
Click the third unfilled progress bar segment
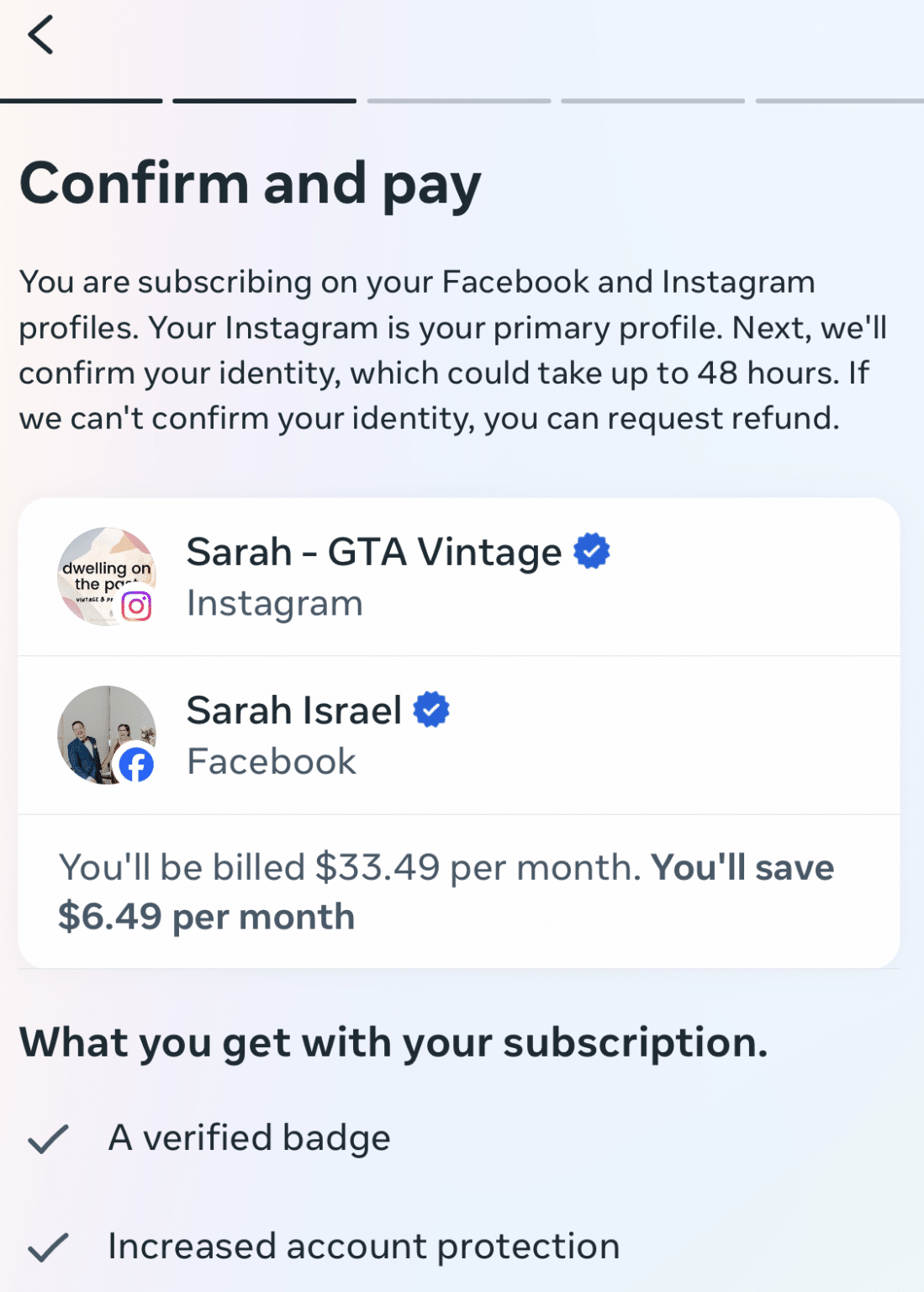tap(459, 100)
